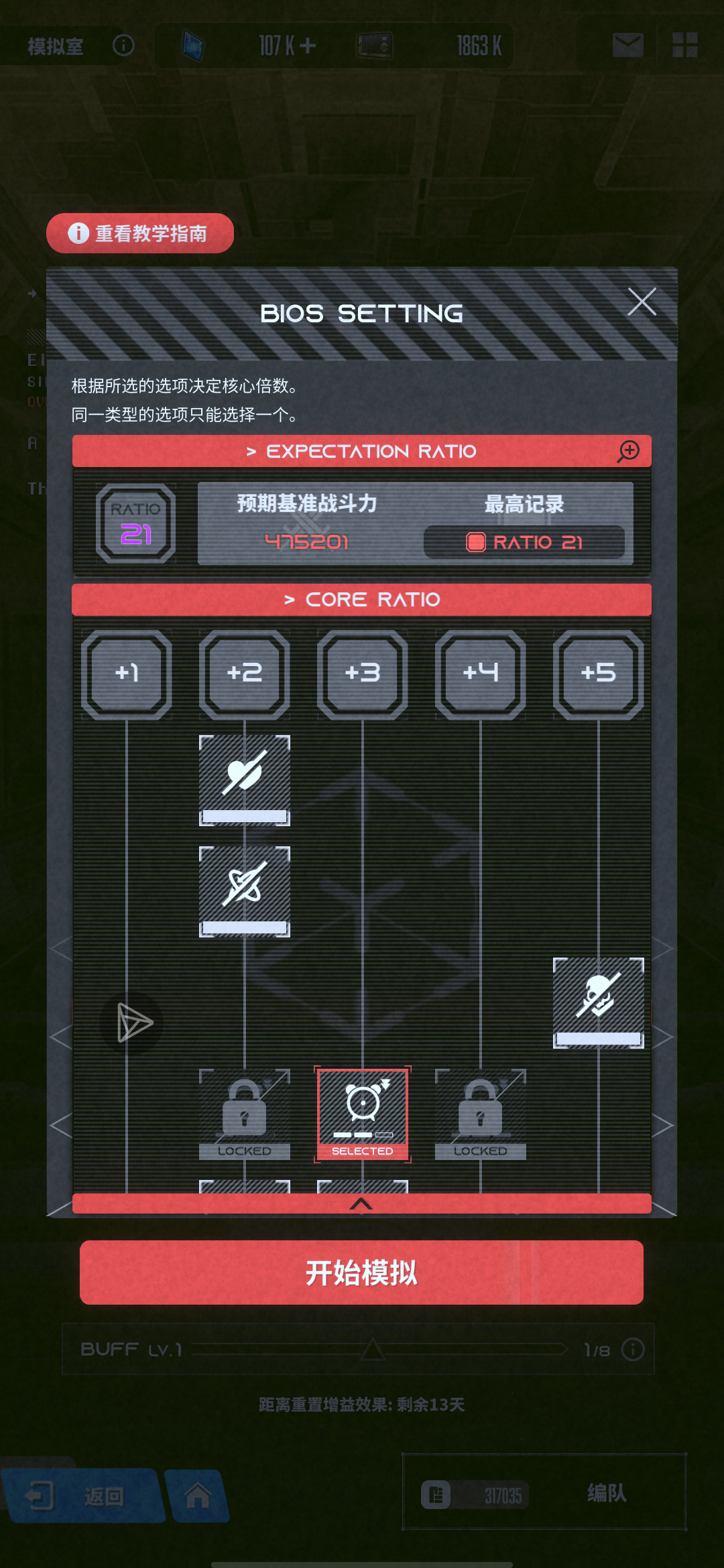Select the crossed skull option under +5
Screen dimensions: 724x1568
pos(598,1002)
